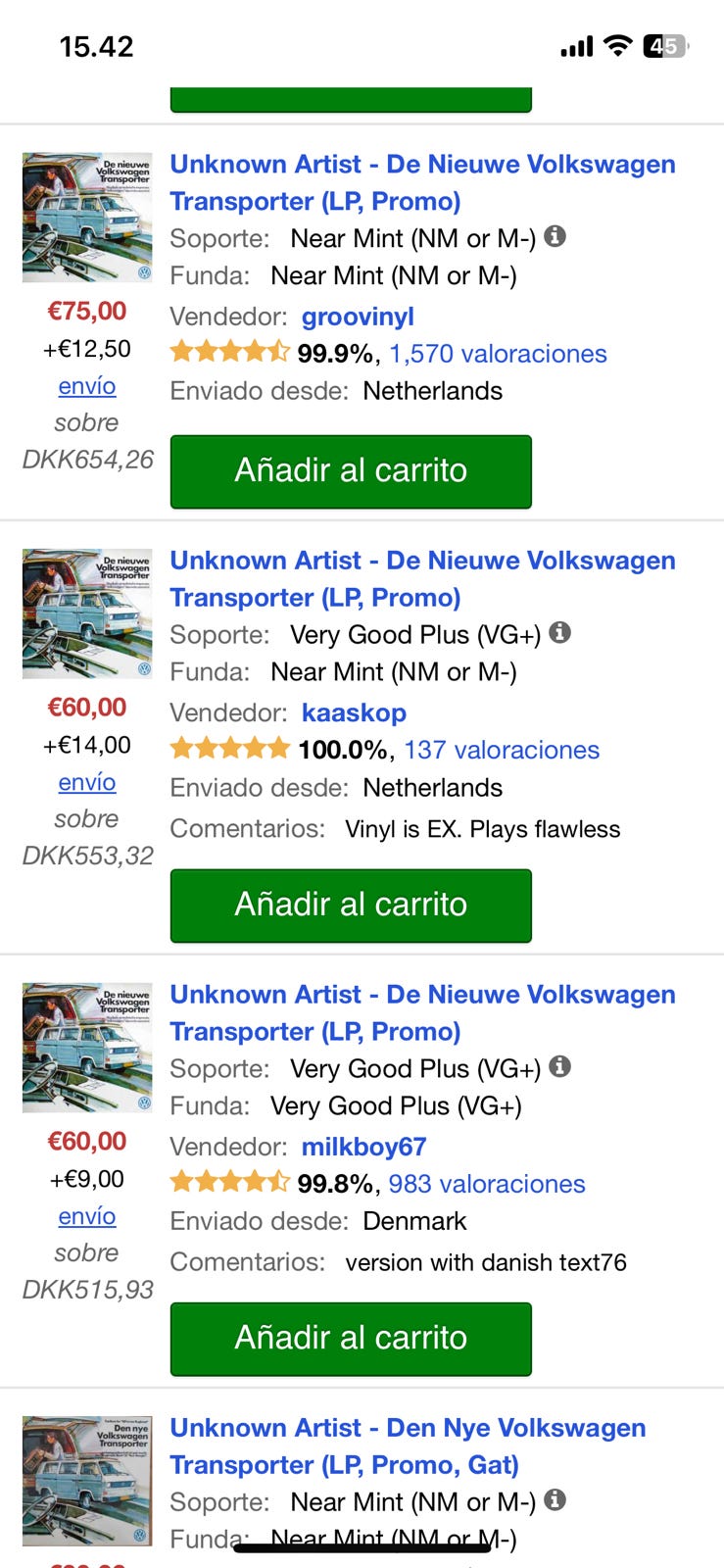The height and width of the screenshot is (1568, 724).
Task: Show condition info for kaaskop's VG+ soporte
Action: click(x=560, y=632)
